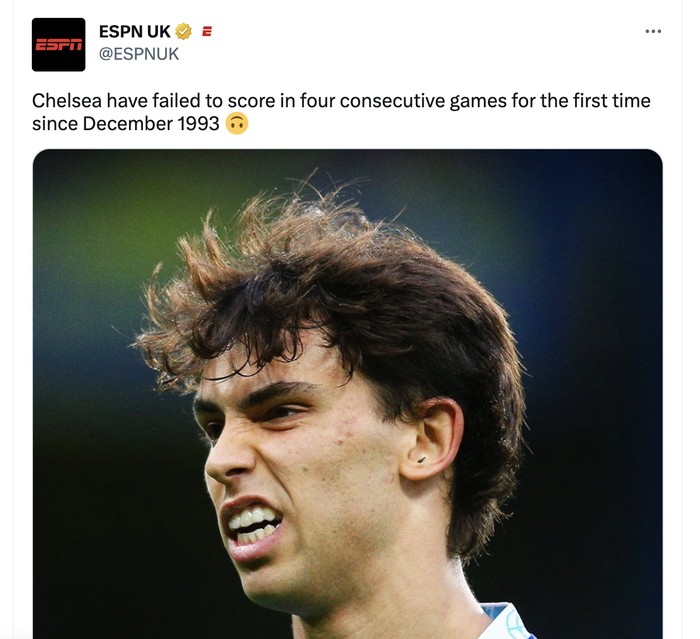Expand the tweet's attached photo
Image resolution: width=700 pixels, height=639 pixels.
pyautogui.click(x=347, y=400)
